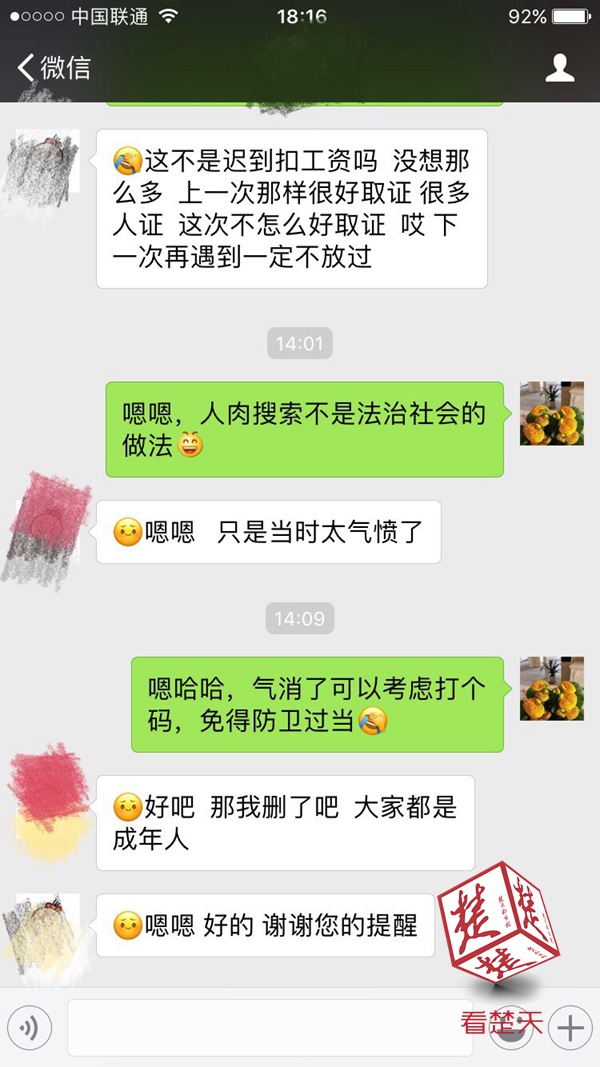Screen dimensions: 600x1067
Task: Open chat details via the person icon
Action: click(559, 68)
